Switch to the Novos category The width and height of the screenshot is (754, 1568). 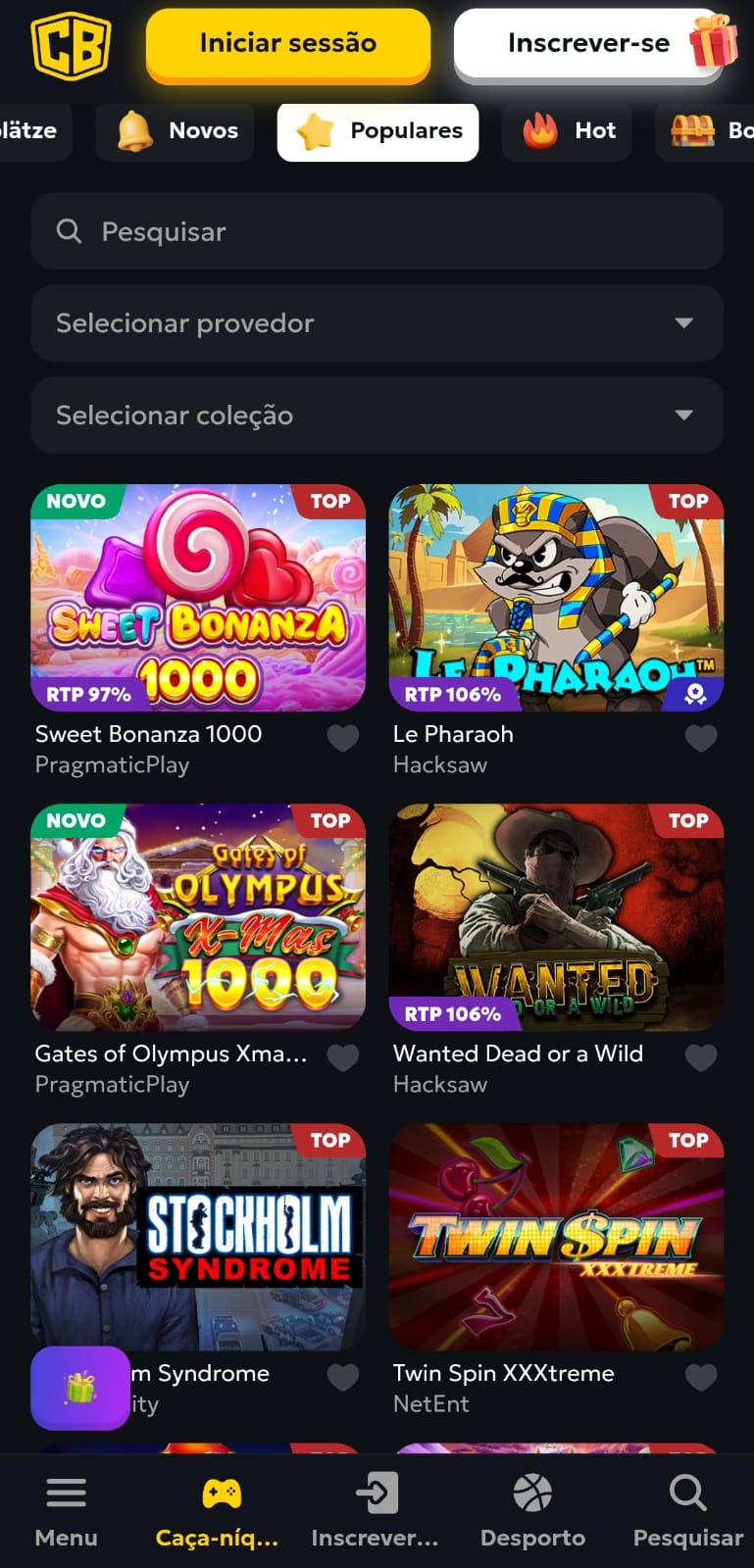177,130
